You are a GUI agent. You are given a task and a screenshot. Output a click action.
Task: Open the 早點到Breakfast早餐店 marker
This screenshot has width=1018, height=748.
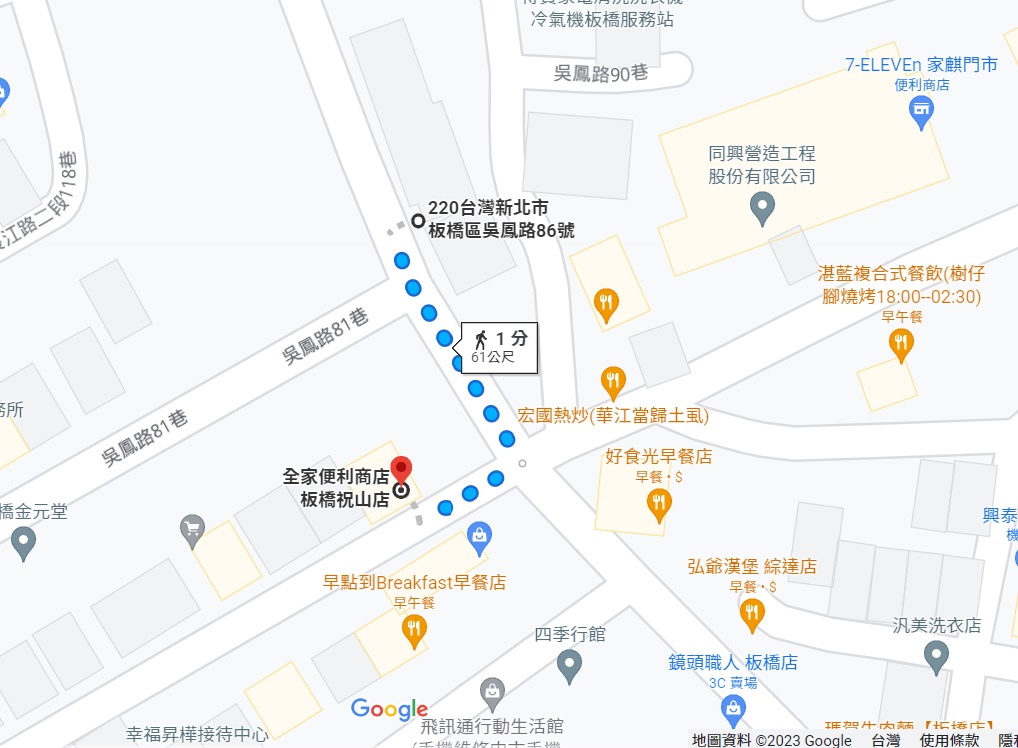pos(413,630)
